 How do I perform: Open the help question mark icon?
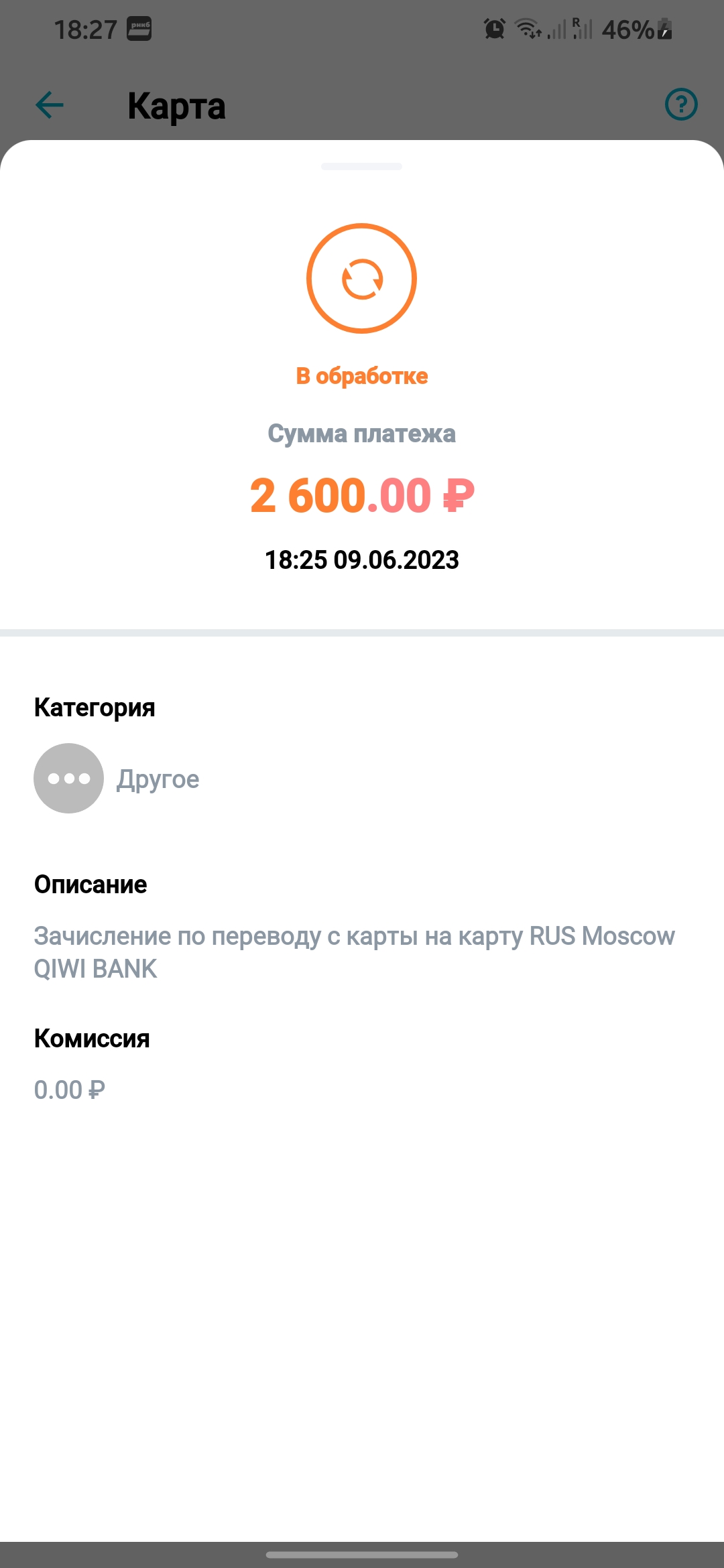pos(681,105)
